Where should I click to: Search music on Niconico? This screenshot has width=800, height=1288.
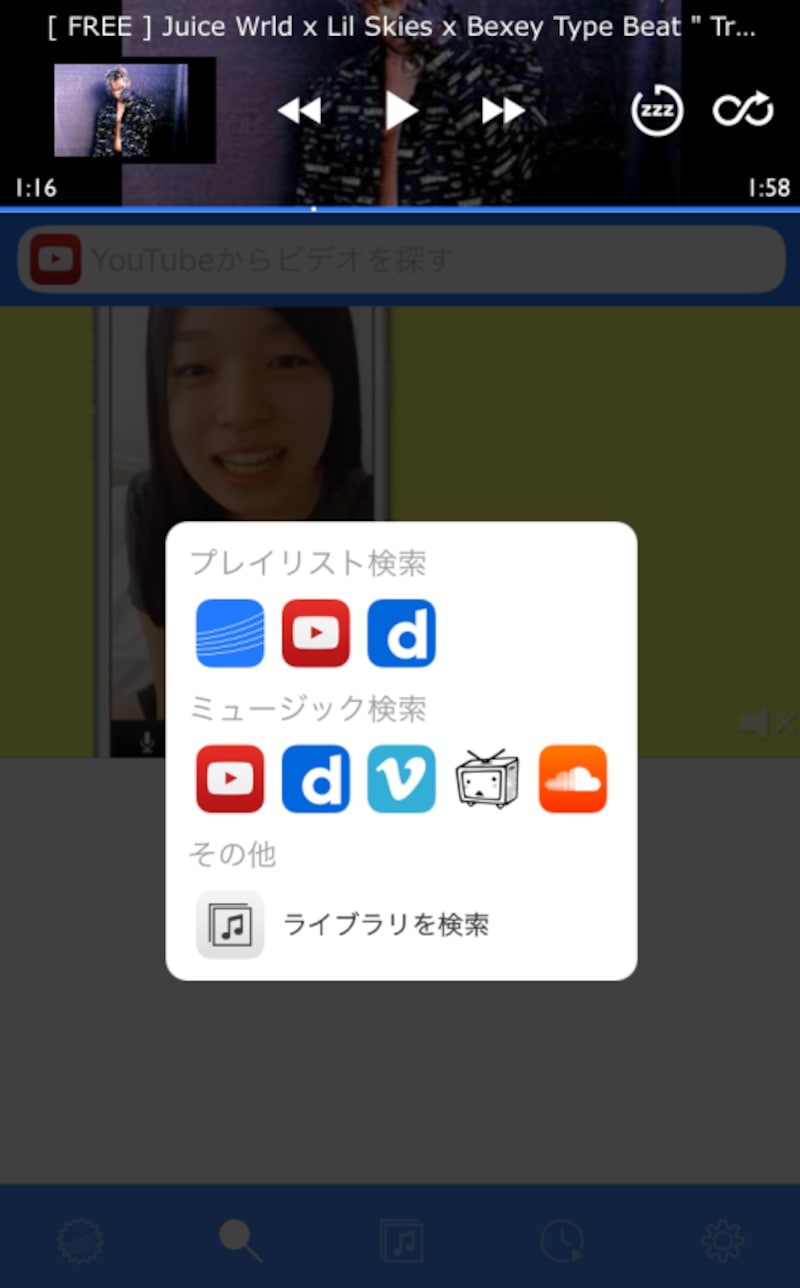click(x=486, y=779)
